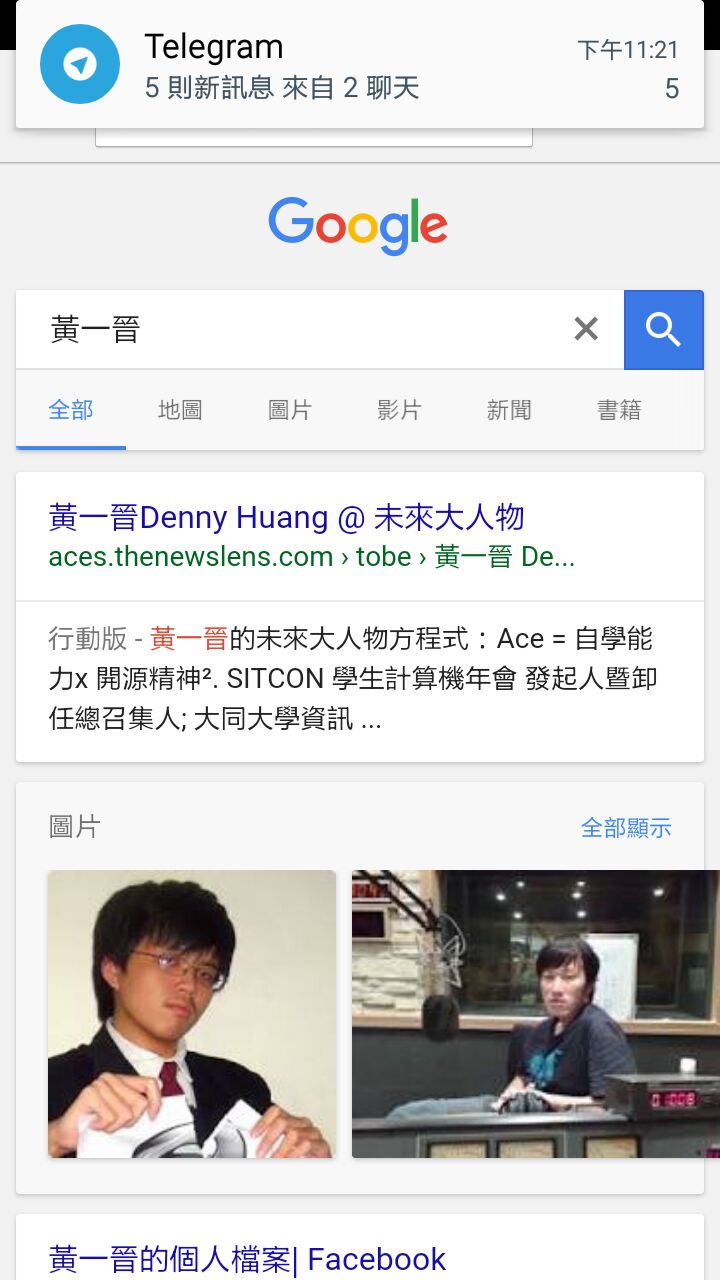
Task: Open the recording studio image result
Action: 535,1014
